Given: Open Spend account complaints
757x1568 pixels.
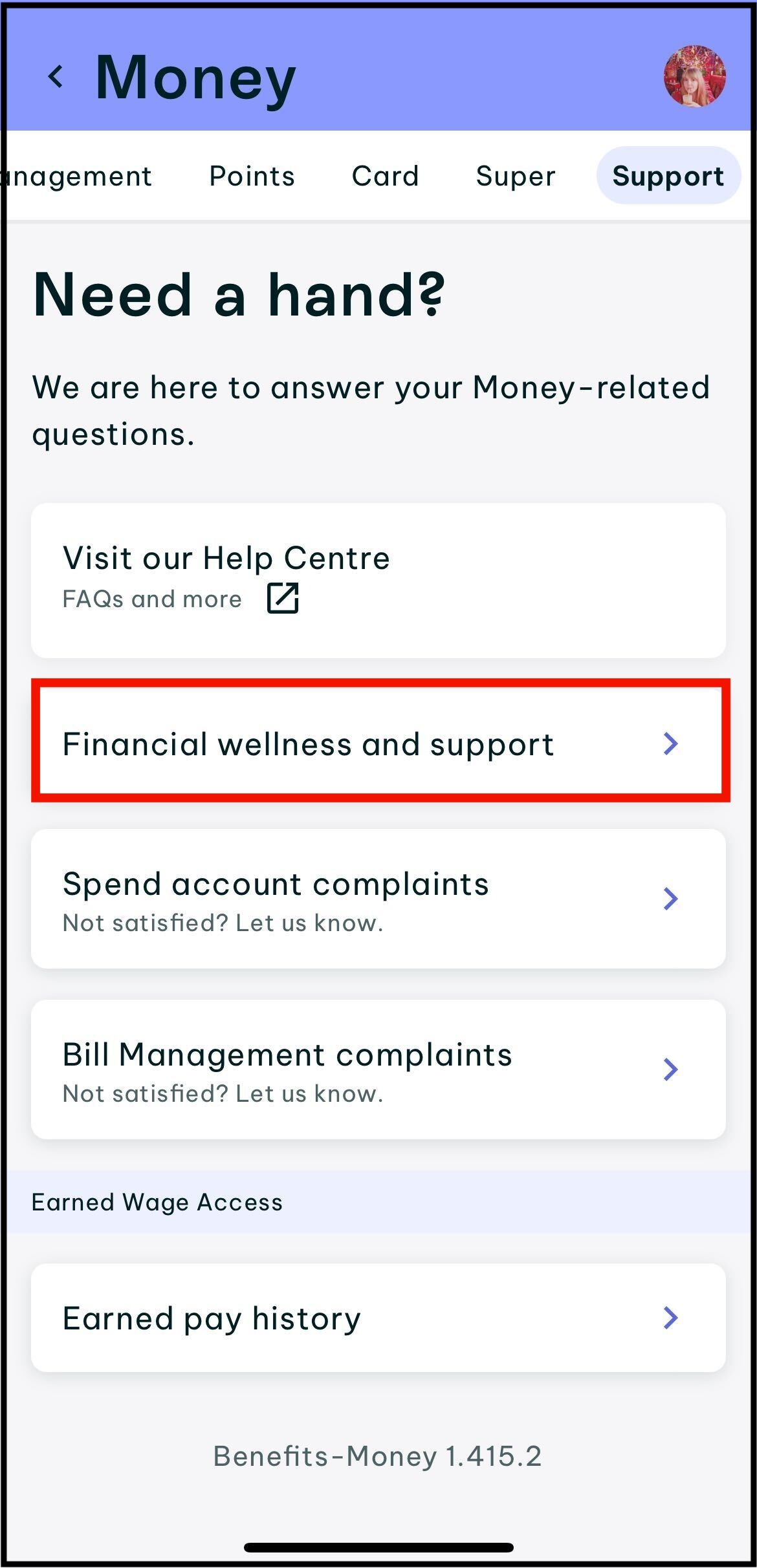Looking at the screenshot, I should [378, 898].
